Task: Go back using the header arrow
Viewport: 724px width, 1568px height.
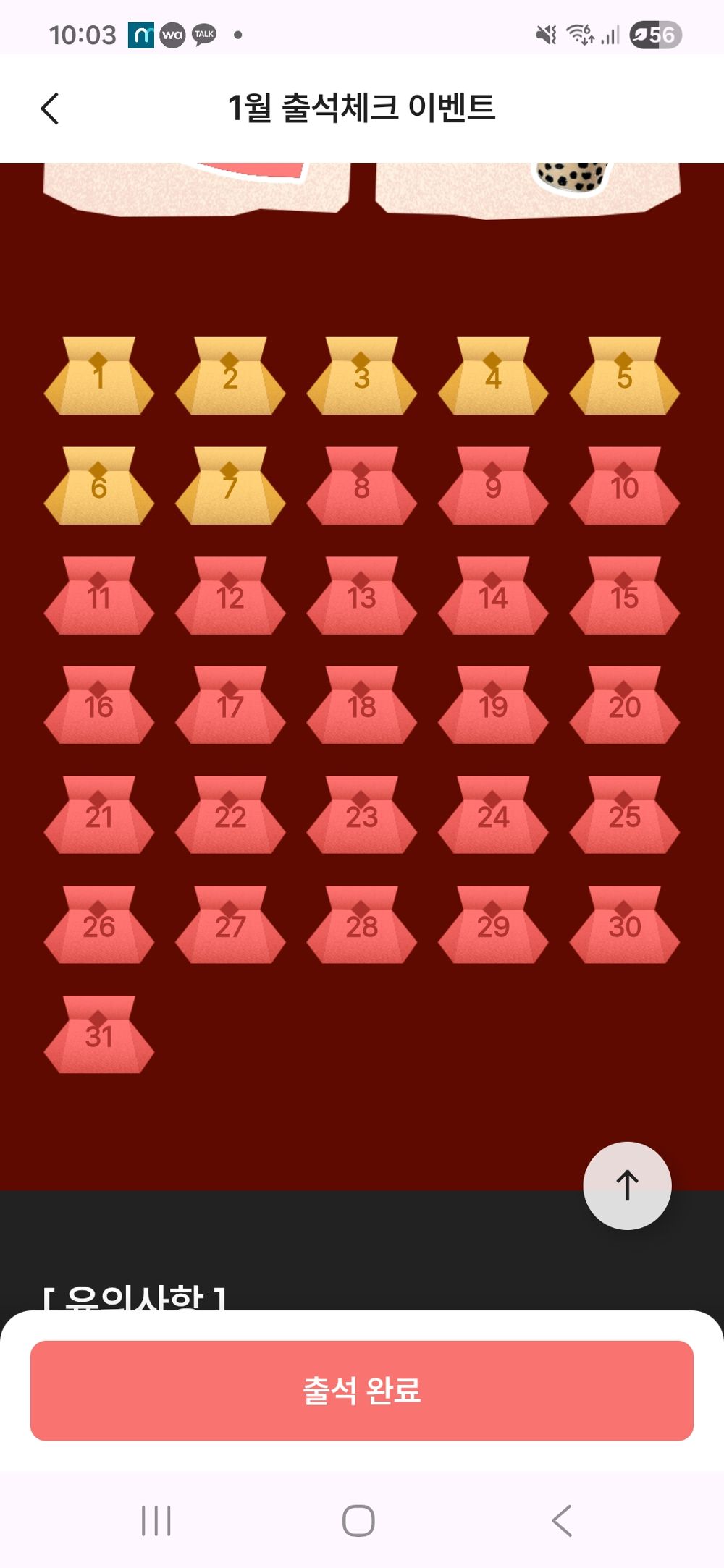Action: [x=50, y=109]
